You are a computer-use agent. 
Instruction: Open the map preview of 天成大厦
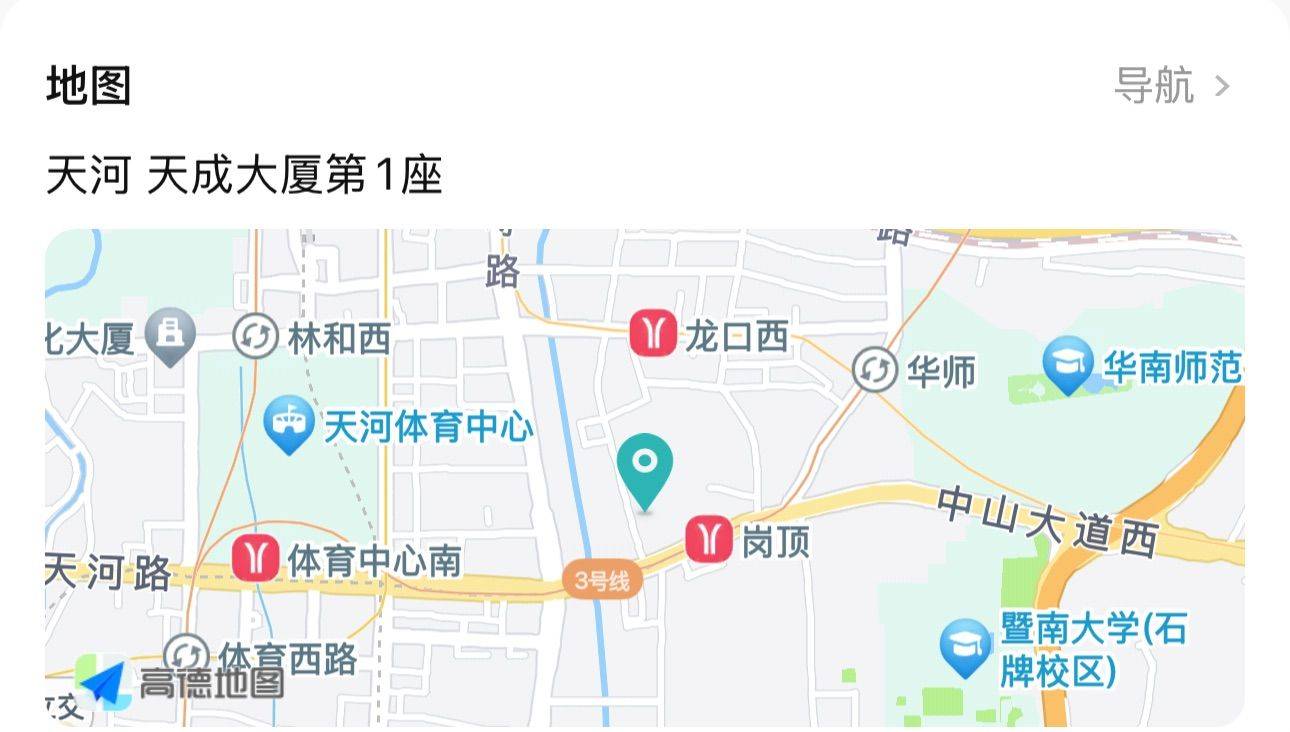tap(644, 477)
